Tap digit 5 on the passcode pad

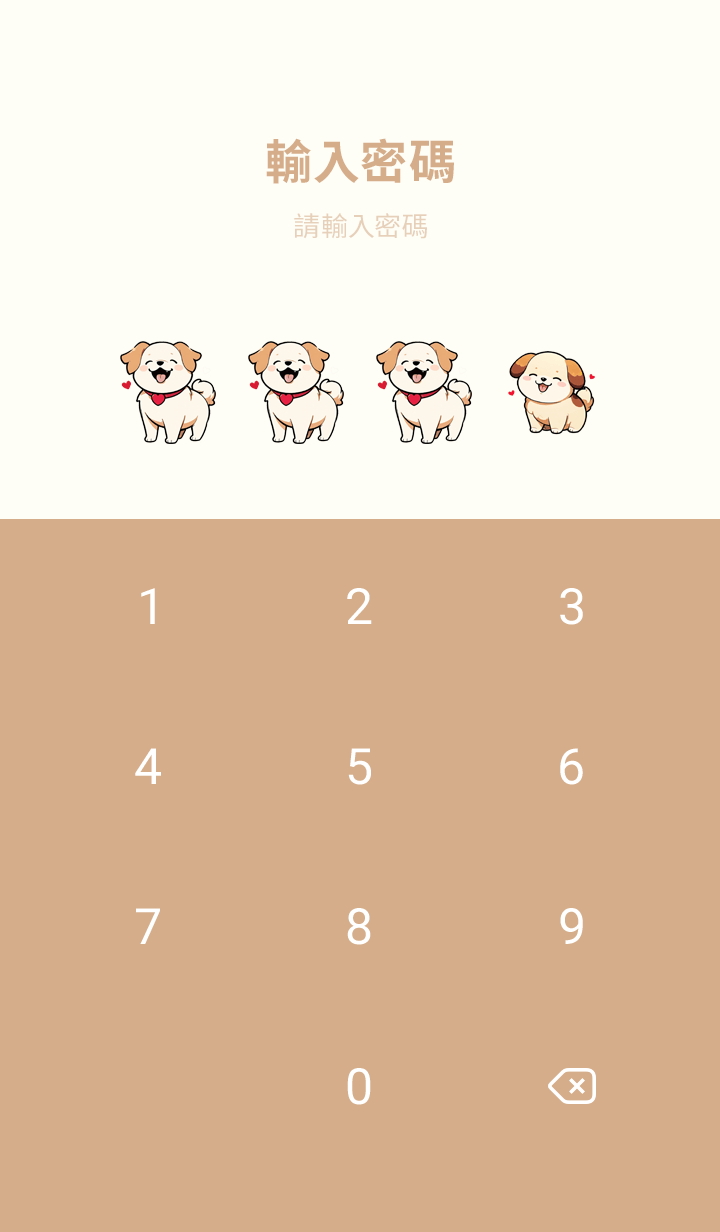359,767
